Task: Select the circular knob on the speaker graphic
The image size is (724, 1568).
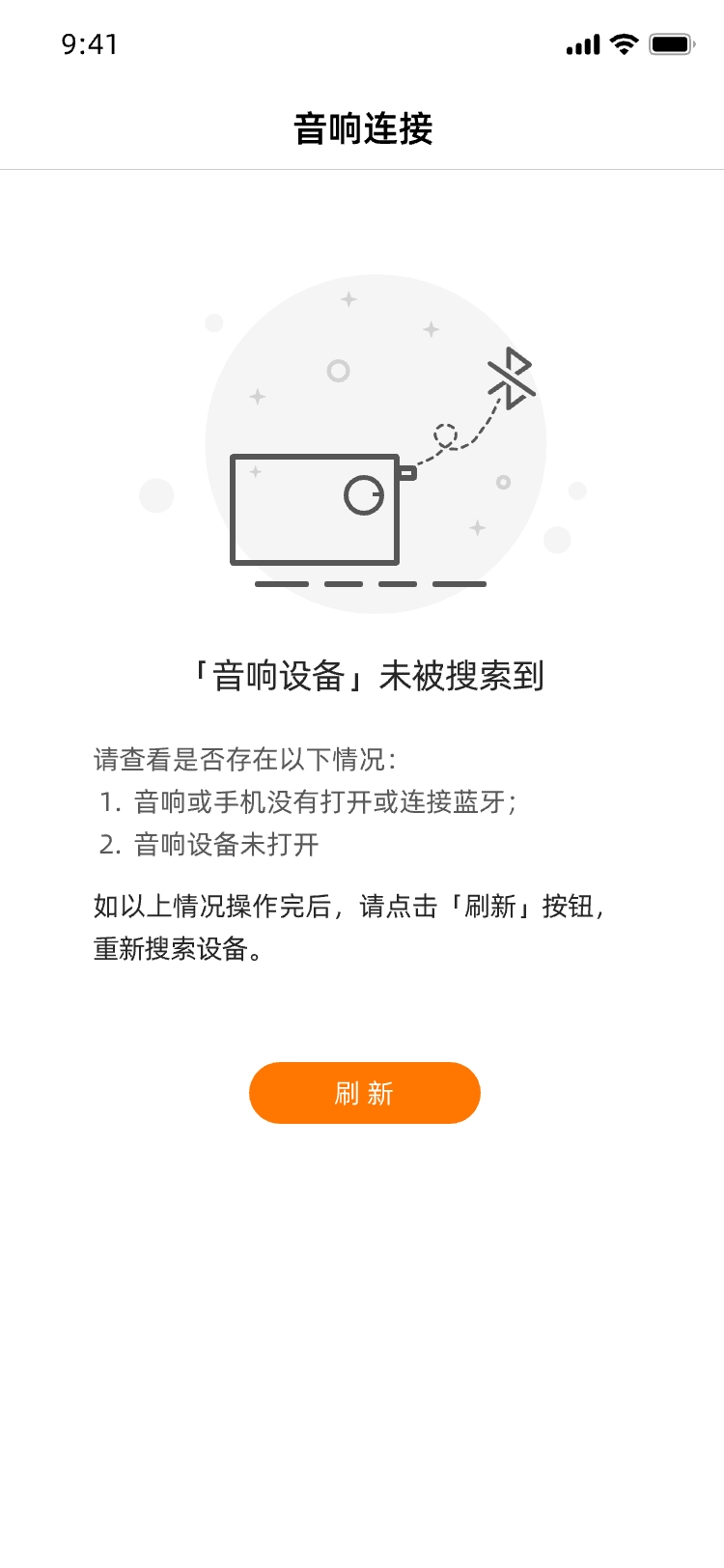Action: [x=365, y=495]
